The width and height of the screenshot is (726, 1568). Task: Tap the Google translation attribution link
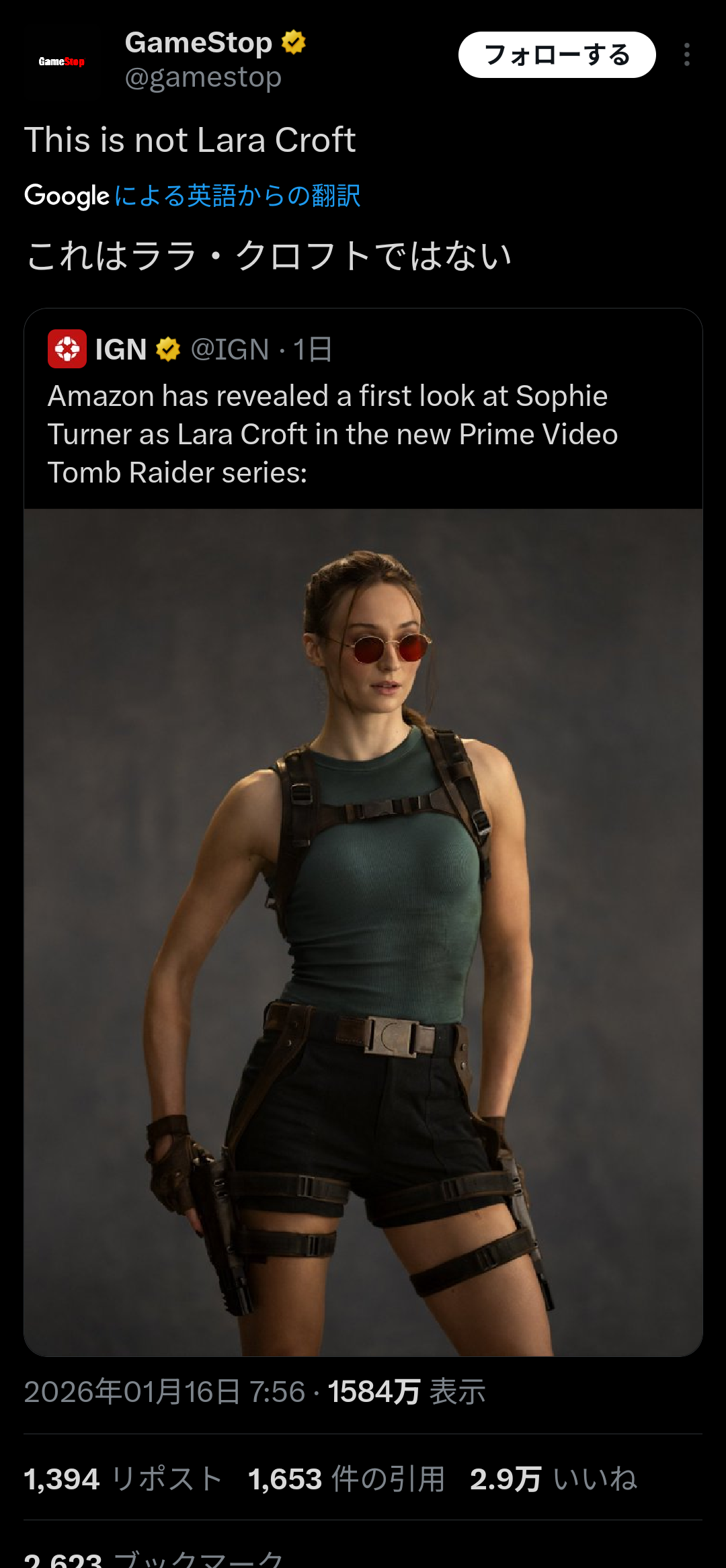(x=193, y=196)
